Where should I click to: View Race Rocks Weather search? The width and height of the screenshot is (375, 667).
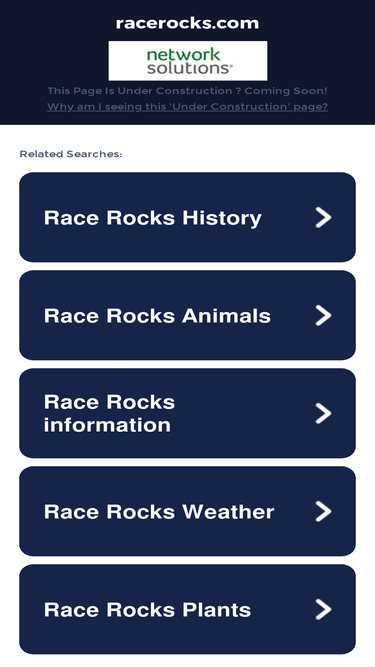pyautogui.click(x=187, y=511)
